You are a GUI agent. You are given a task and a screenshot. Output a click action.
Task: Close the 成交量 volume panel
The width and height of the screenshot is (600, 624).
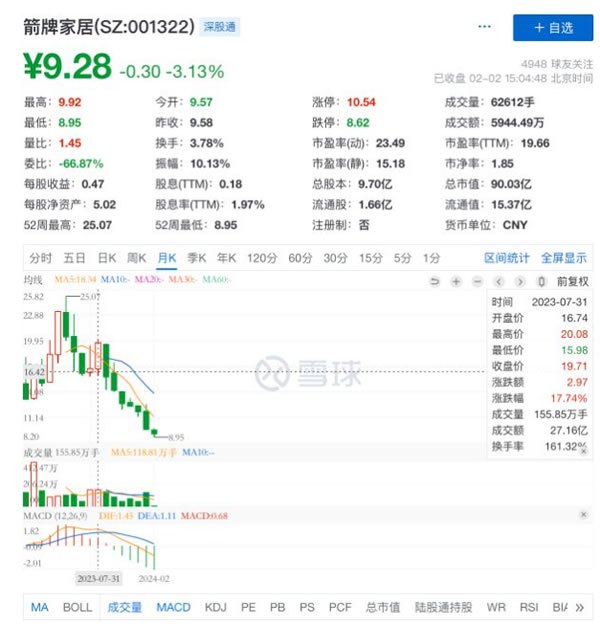pos(585,453)
